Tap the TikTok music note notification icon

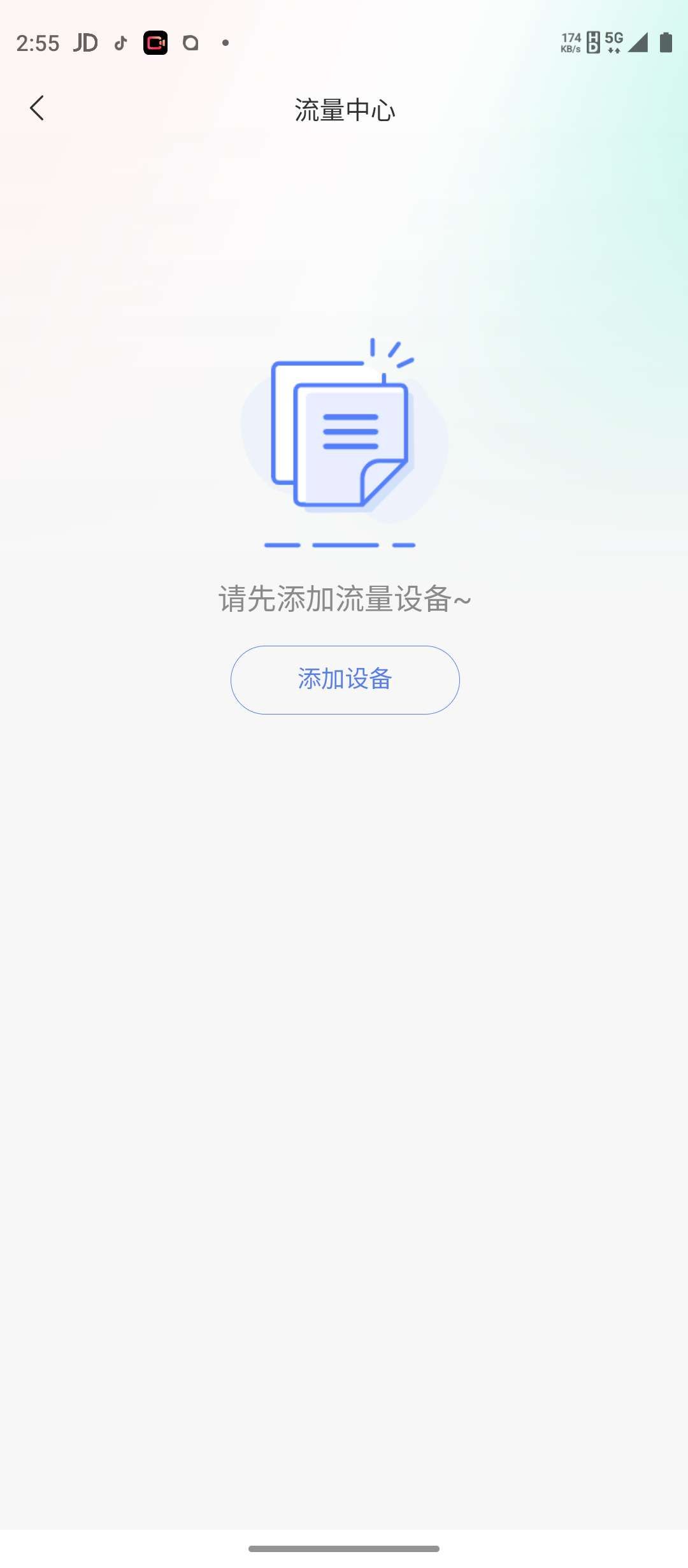coord(120,43)
